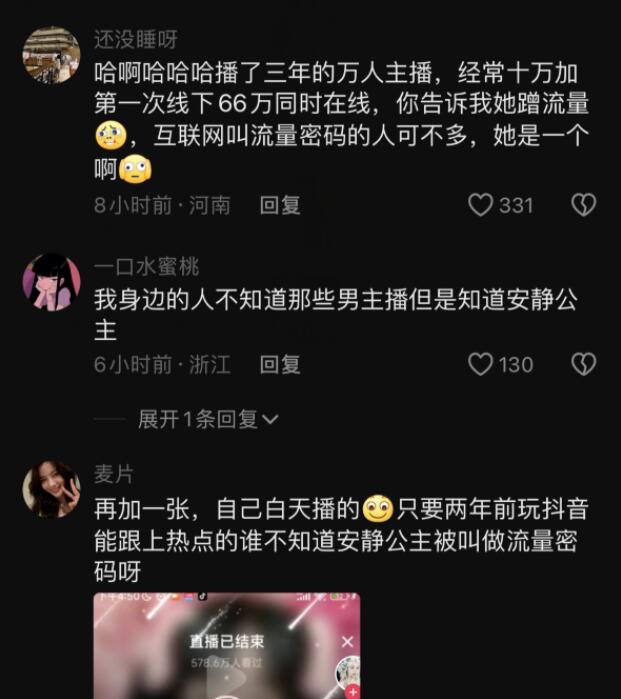Open 一口水蜜桃's profile avatar
The height and width of the screenshot is (699, 621).
coord(51,281)
